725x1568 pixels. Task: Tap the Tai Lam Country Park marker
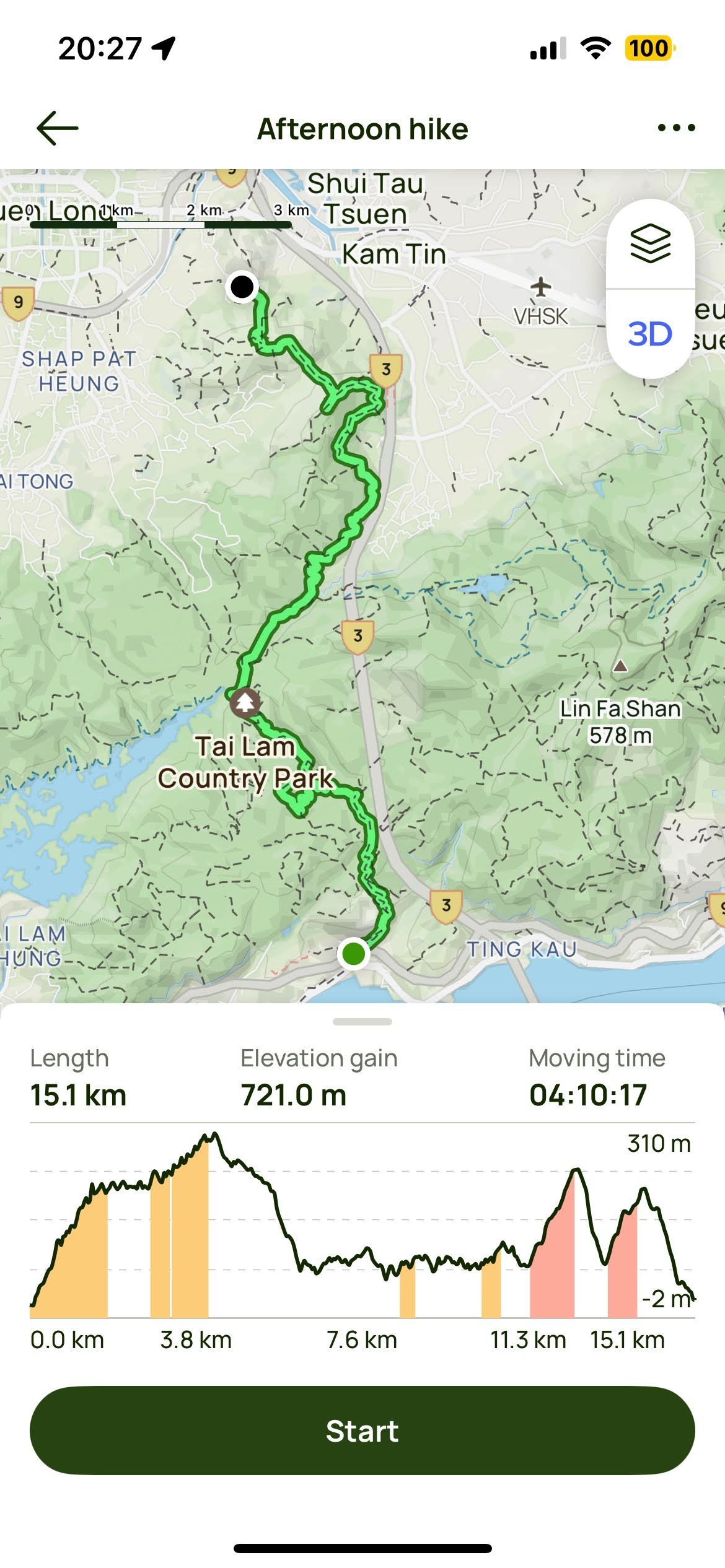point(245,703)
